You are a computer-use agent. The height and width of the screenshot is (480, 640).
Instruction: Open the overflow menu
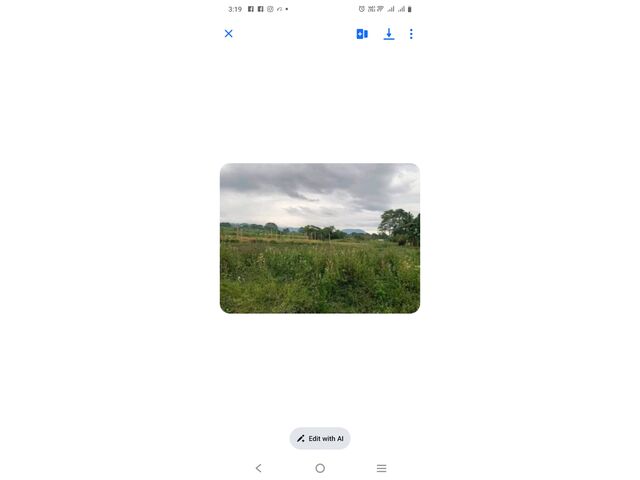tap(411, 34)
